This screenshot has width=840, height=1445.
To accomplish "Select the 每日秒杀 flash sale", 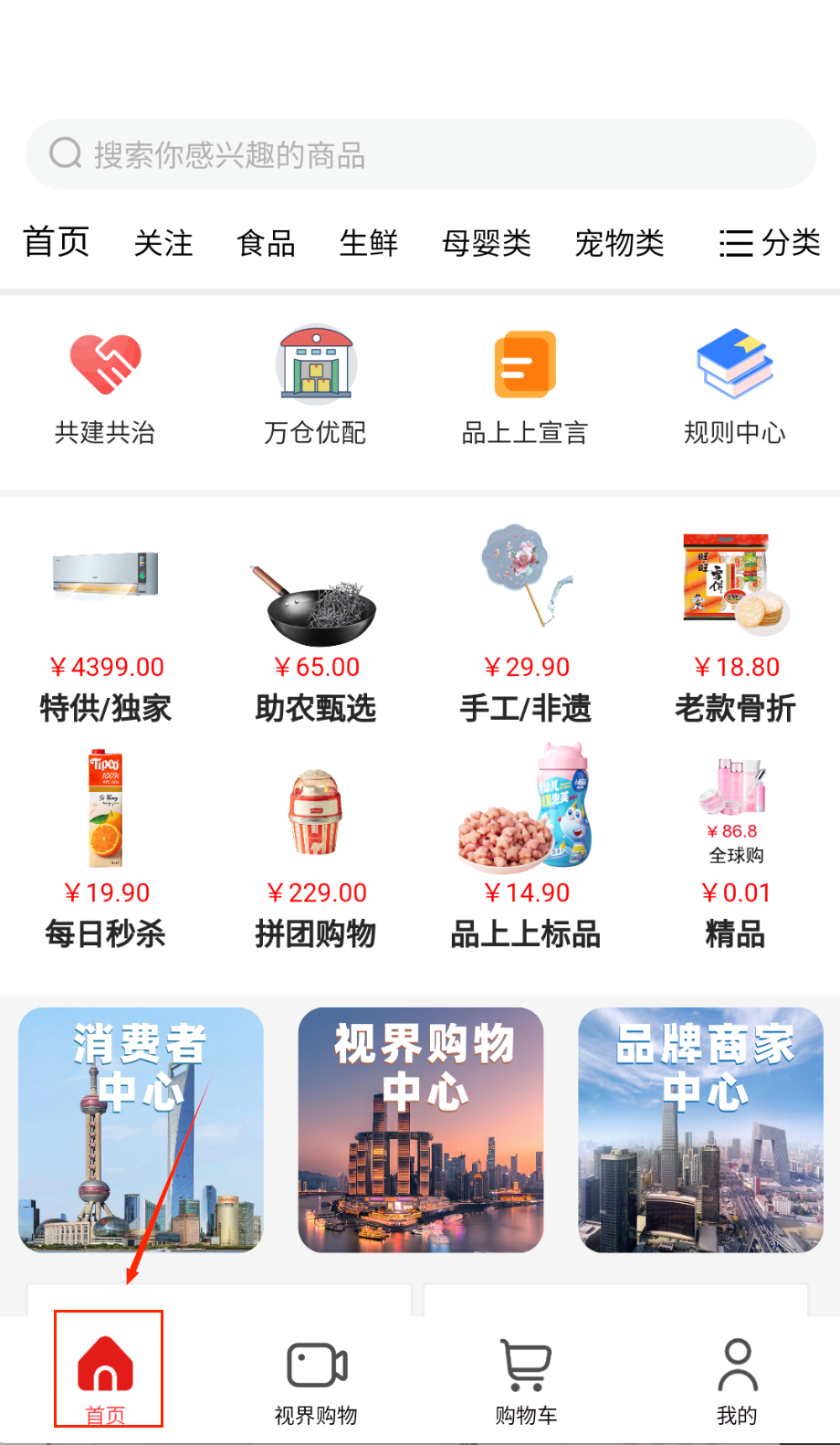I will pos(105,849).
